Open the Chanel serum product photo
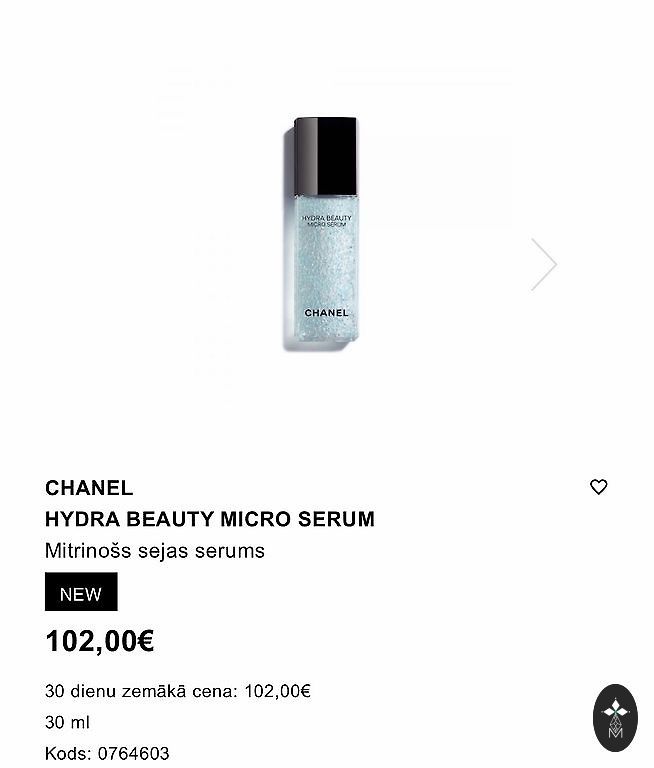Viewport: 654px width, 768px height. pyautogui.click(x=326, y=231)
